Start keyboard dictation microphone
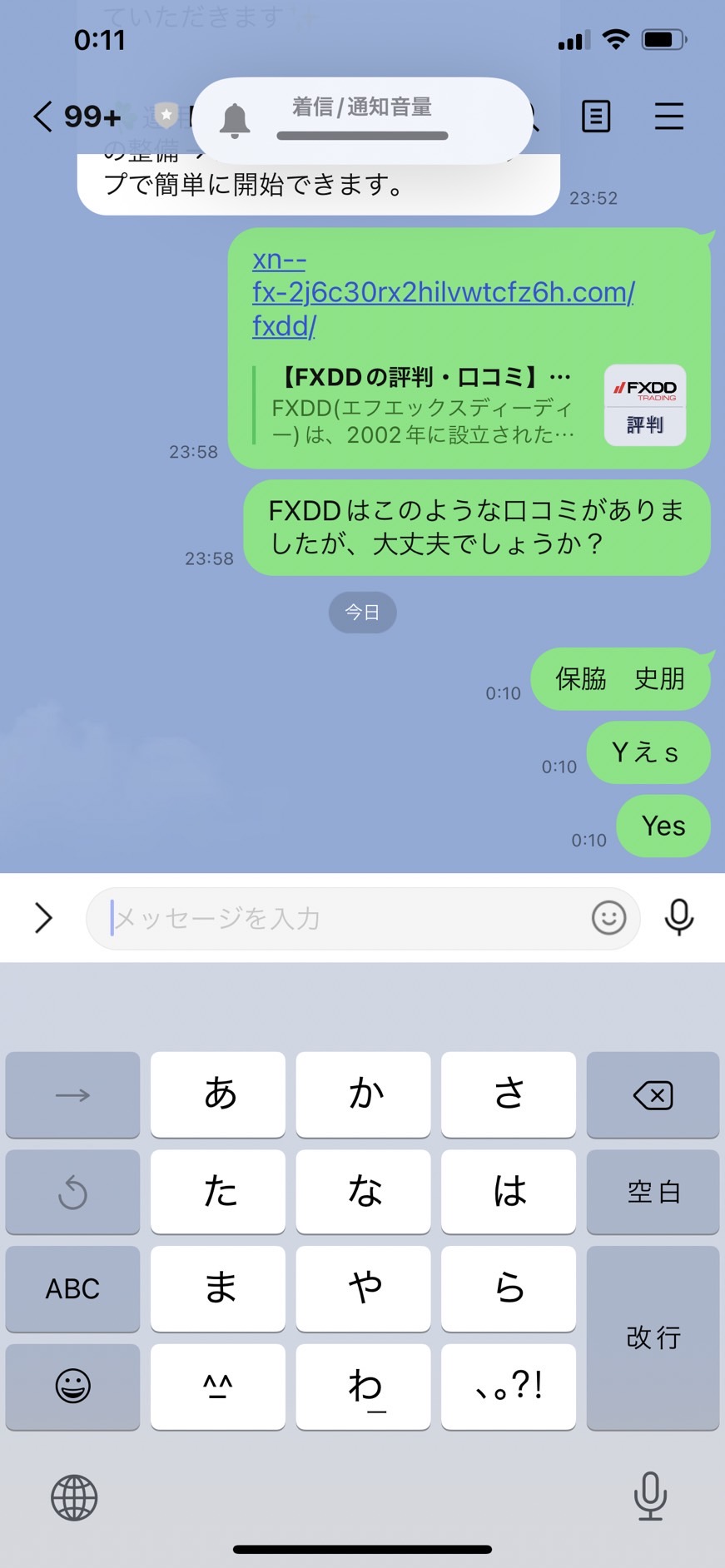 (x=650, y=1496)
